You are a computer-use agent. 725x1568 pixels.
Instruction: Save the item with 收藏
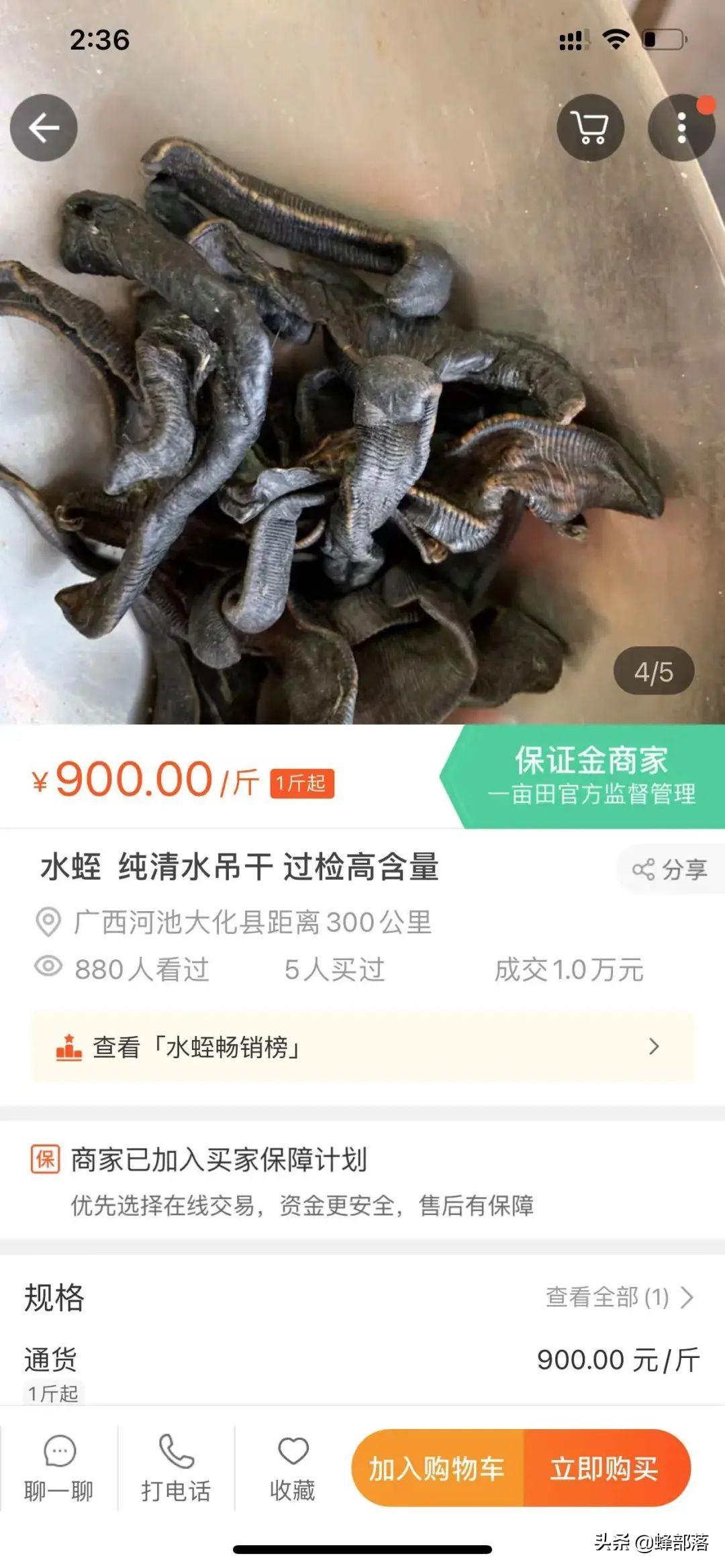(x=293, y=1469)
